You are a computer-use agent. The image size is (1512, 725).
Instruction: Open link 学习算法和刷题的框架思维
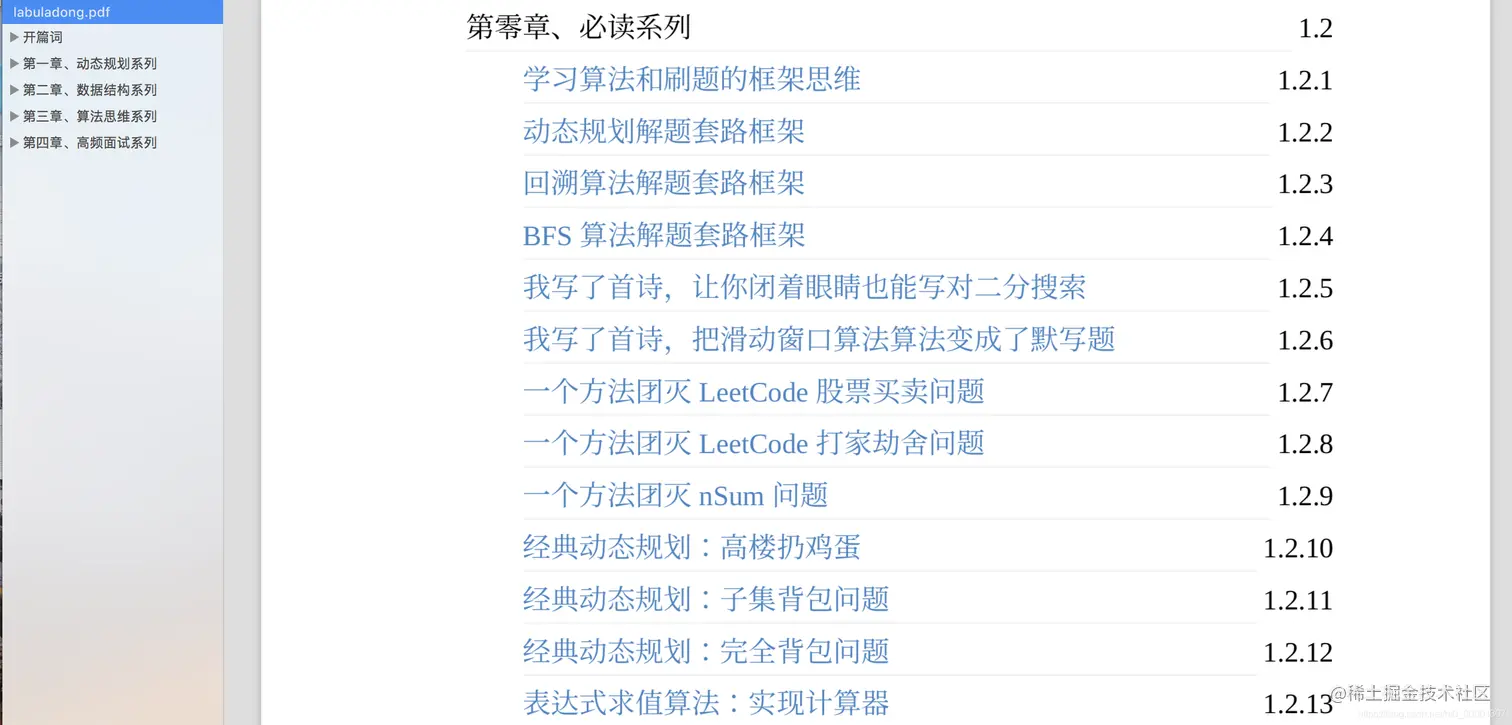click(691, 79)
